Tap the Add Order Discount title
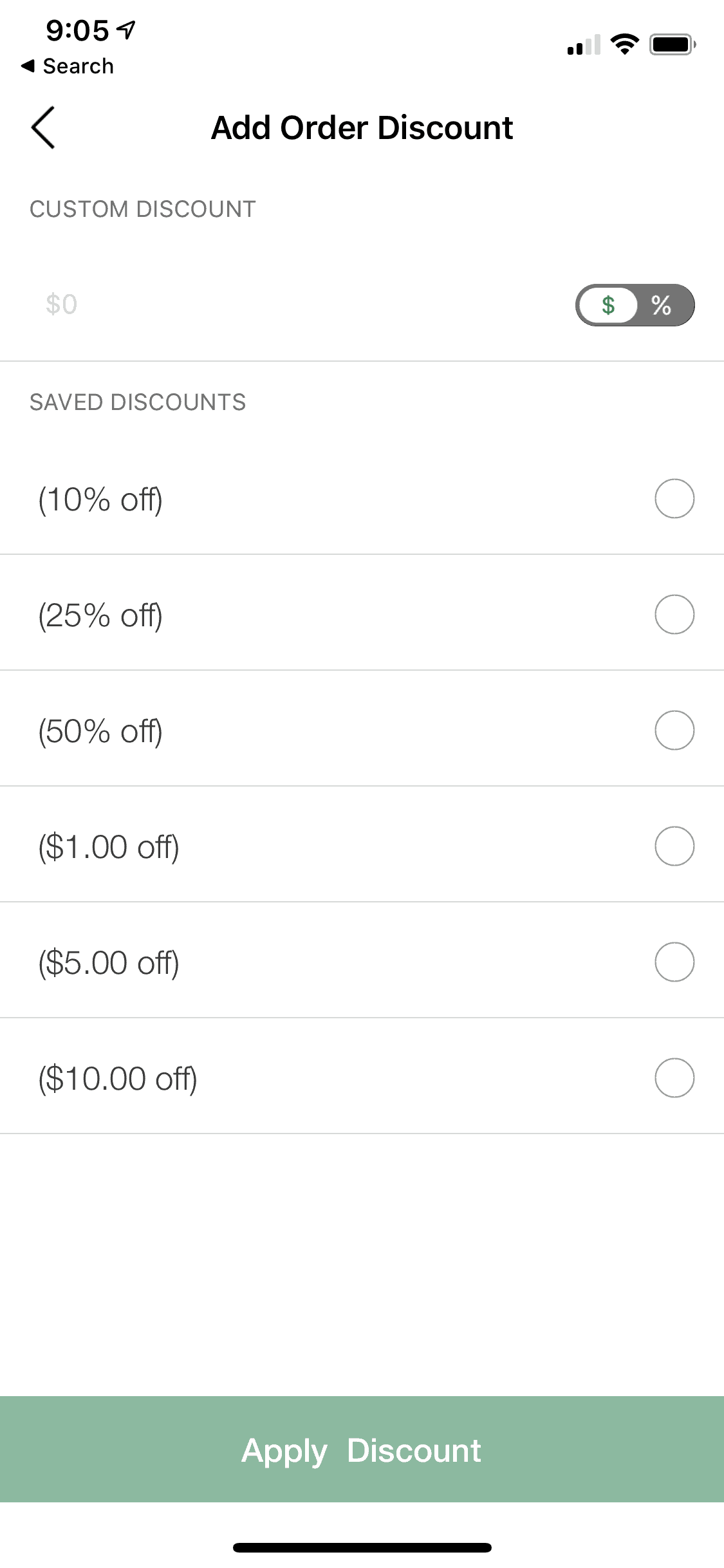This screenshot has height=1568, width=724. (362, 127)
